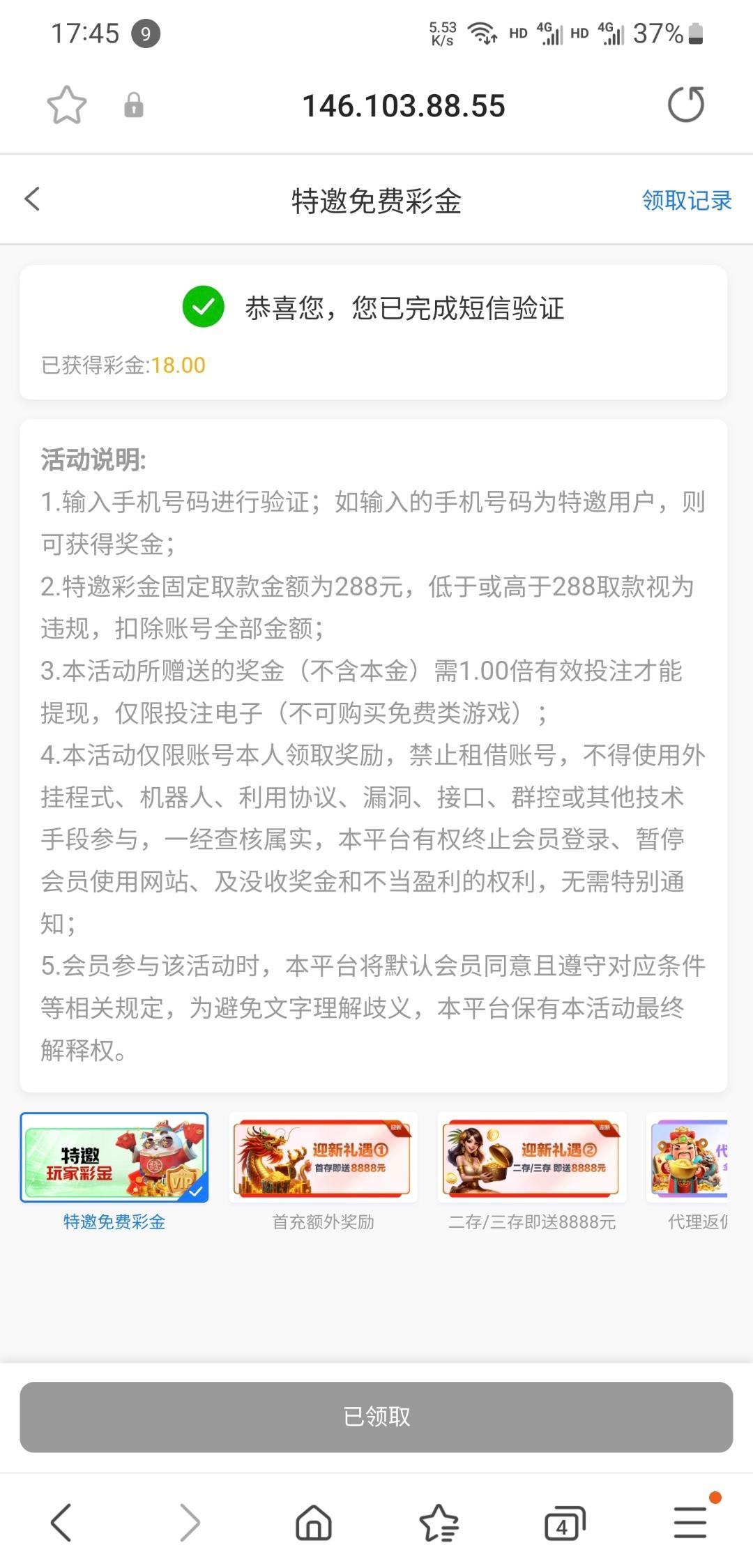
Task: Reload the page
Action: coord(686,105)
